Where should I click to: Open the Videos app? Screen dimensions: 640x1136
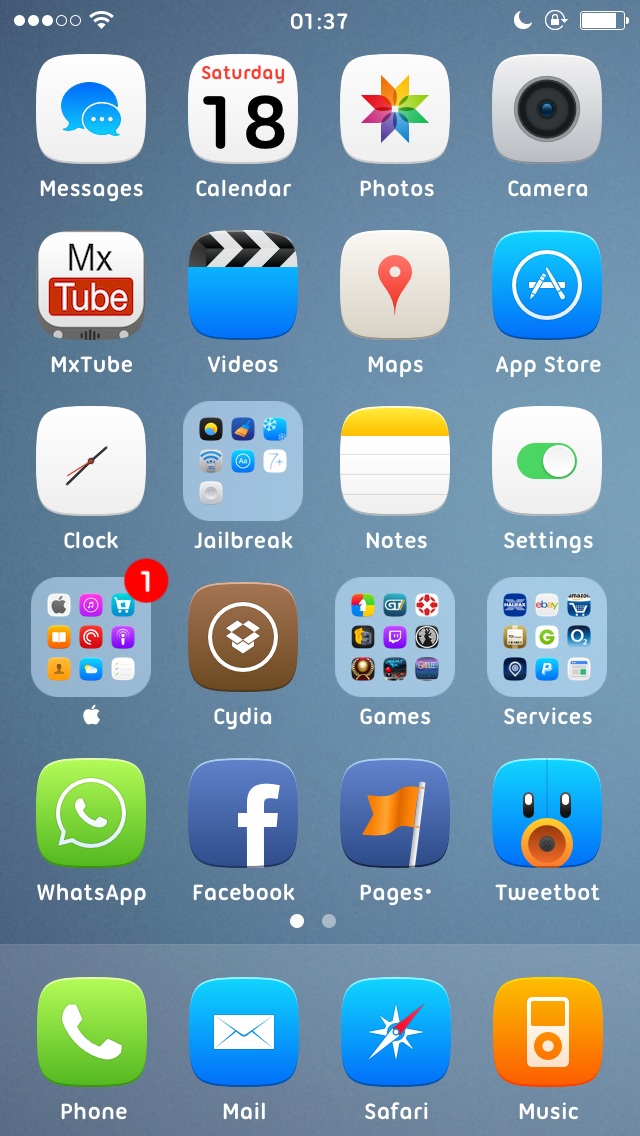point(243,285)
